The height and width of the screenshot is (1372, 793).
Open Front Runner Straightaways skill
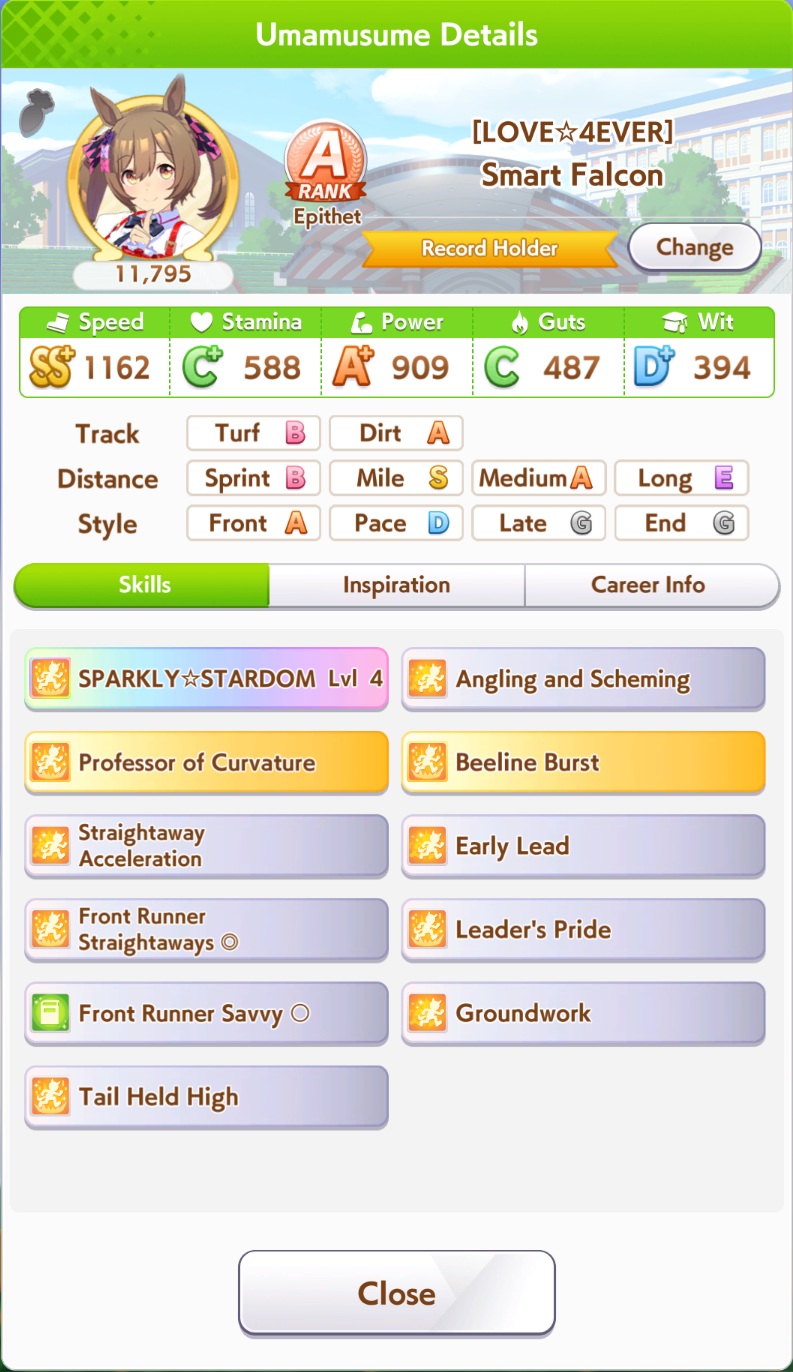pyautogui.click(x=206, y=930)
